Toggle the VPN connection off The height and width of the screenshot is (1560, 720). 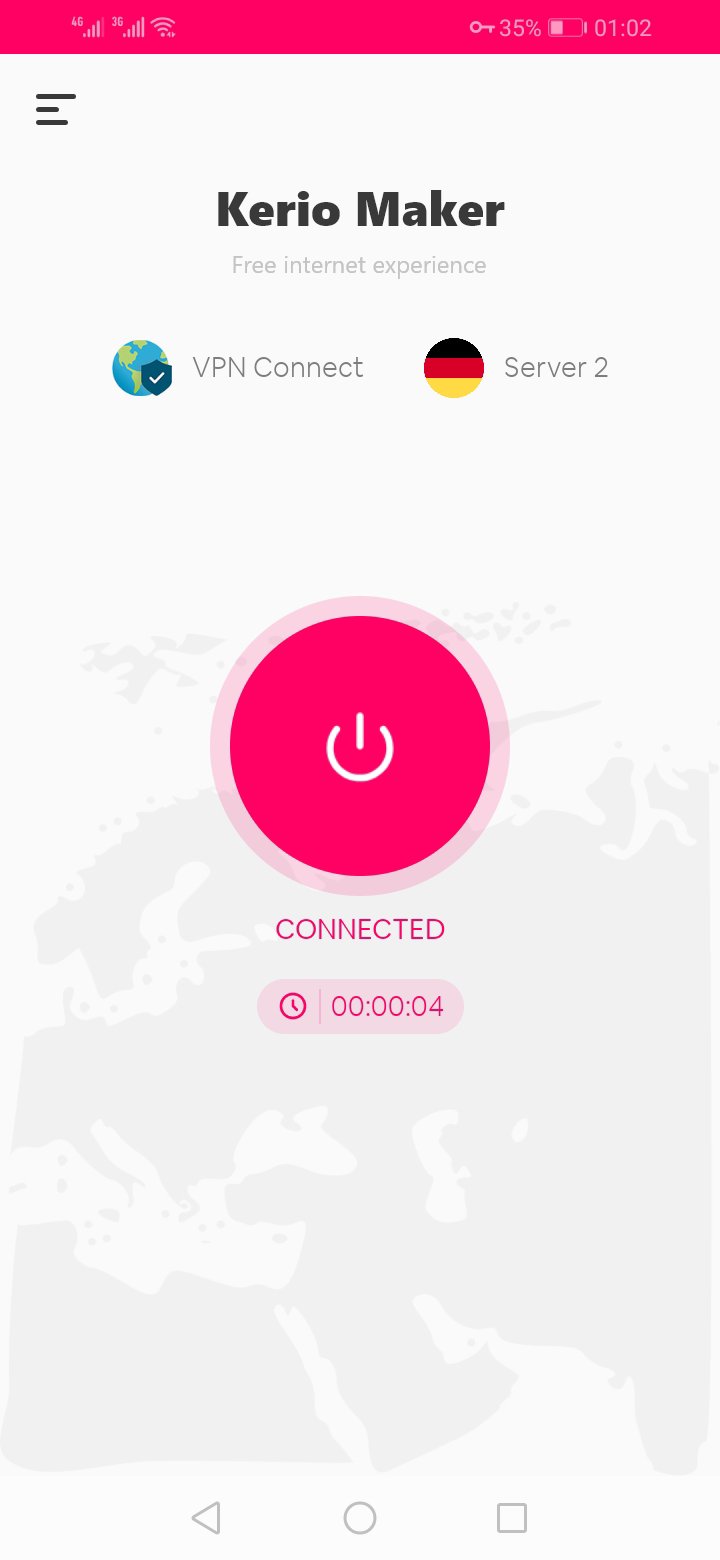(x=359, y=745)
